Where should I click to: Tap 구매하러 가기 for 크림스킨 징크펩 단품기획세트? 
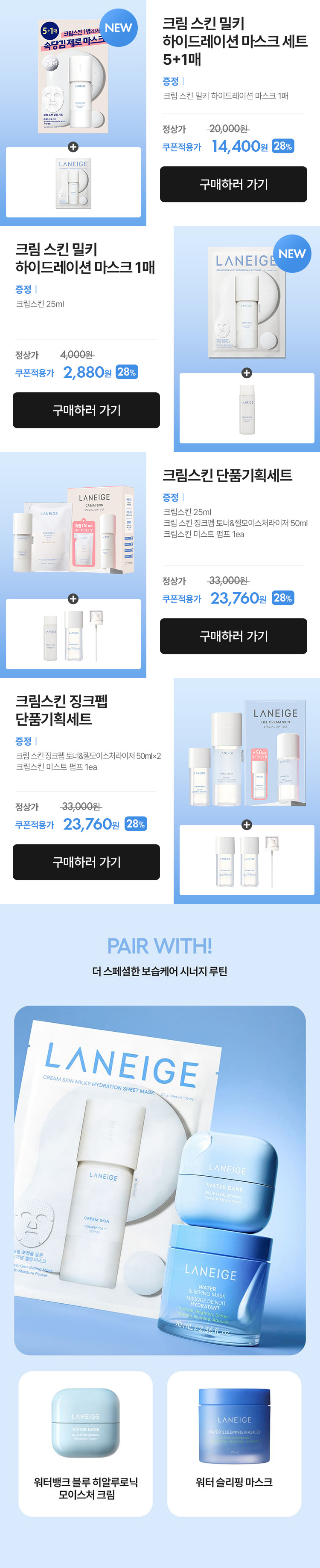coord(86,861)
